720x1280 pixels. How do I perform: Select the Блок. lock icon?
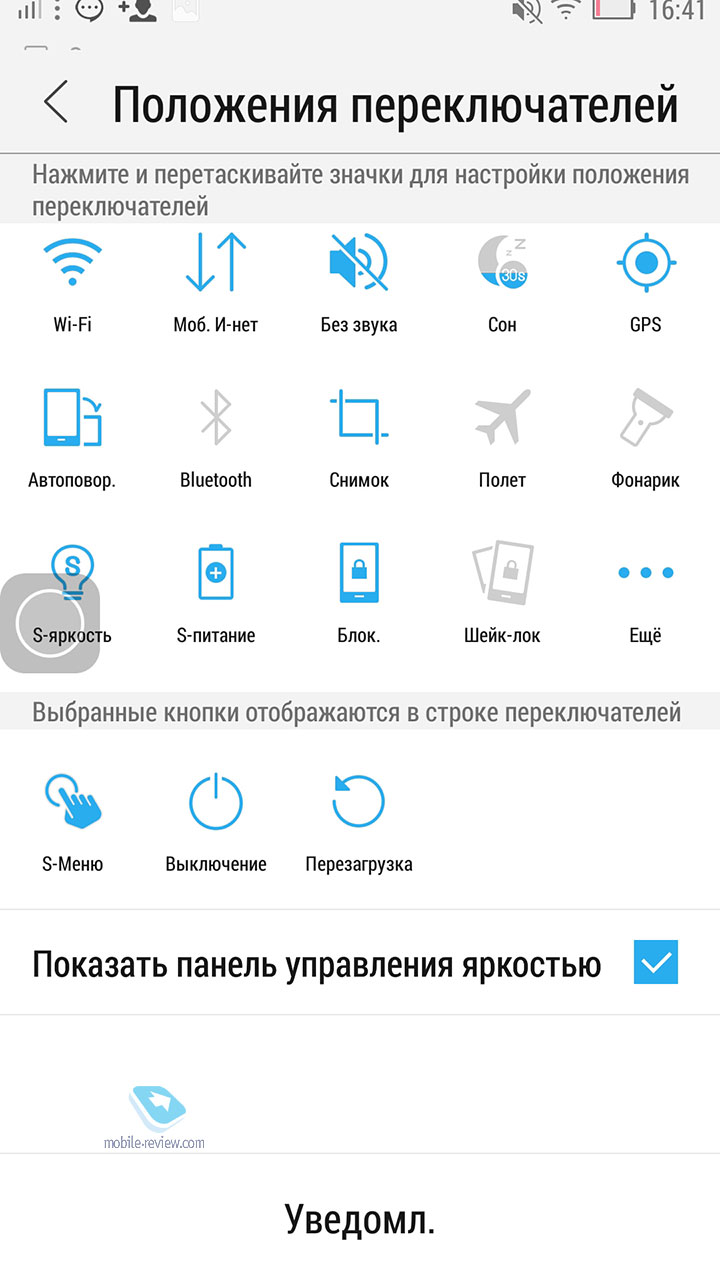pyautogui.click(x=359, y=573)
